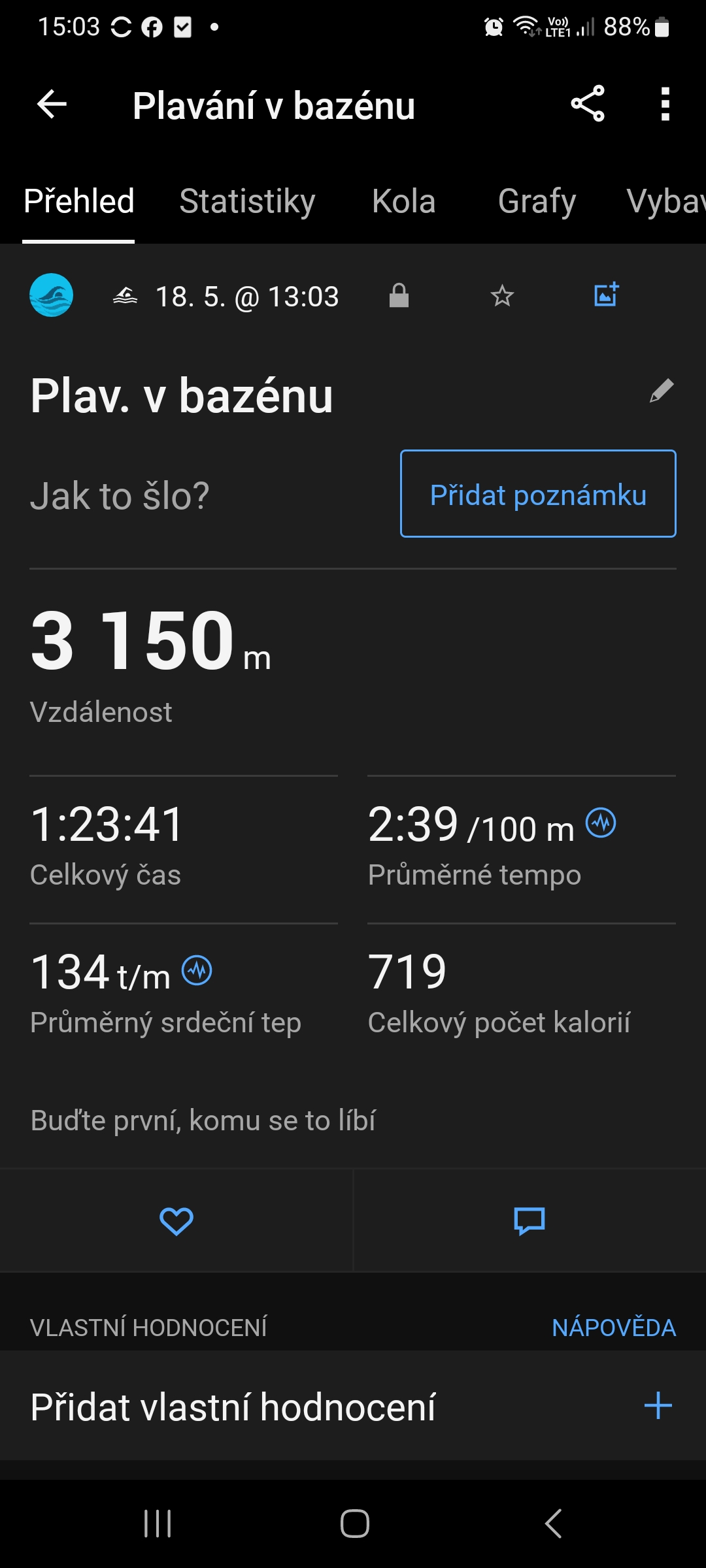Viewport: 706px width, 1568px height.
Task: Tap the Přidat poznámku button
Action: pos(538,494)
